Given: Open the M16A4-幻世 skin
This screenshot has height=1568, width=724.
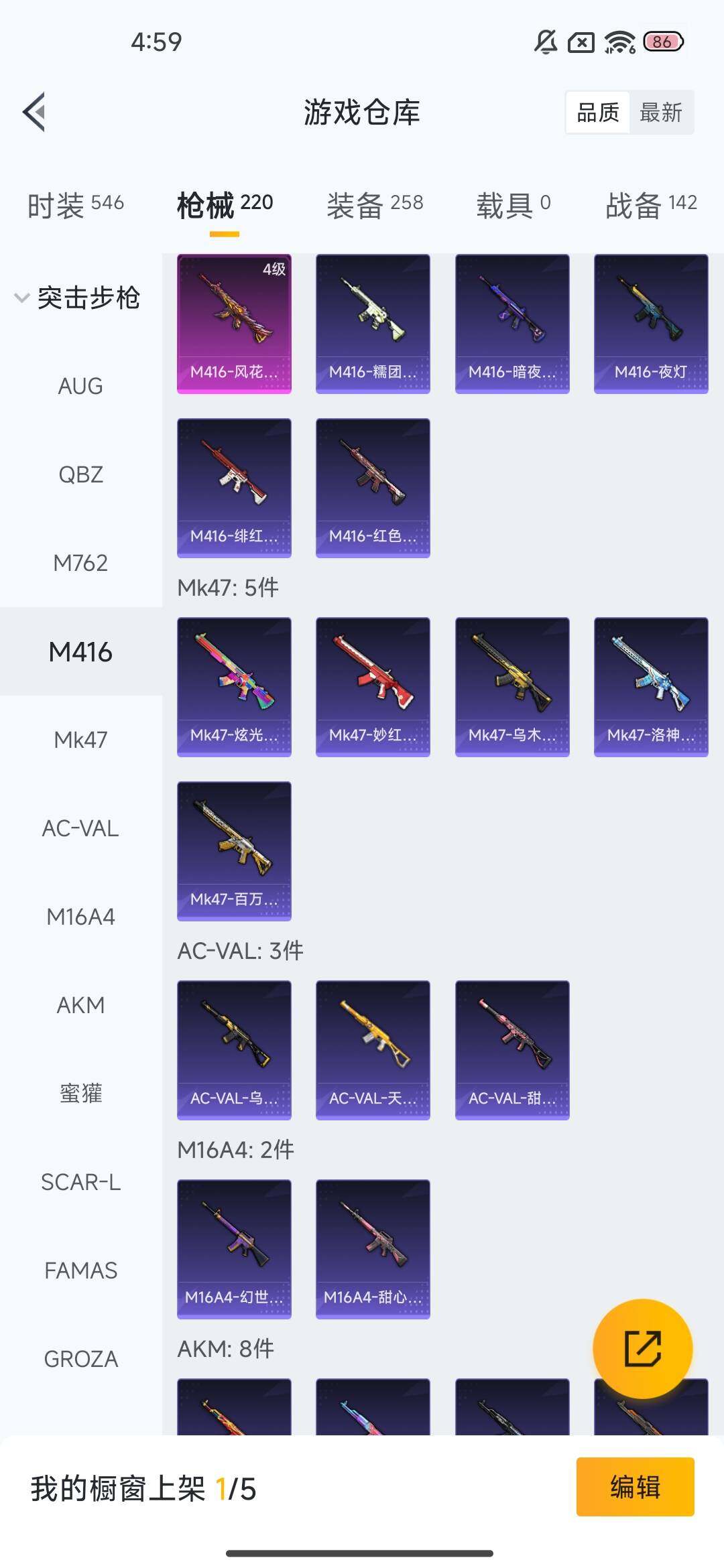Looking at the screenshot, I should [234, 1248].
